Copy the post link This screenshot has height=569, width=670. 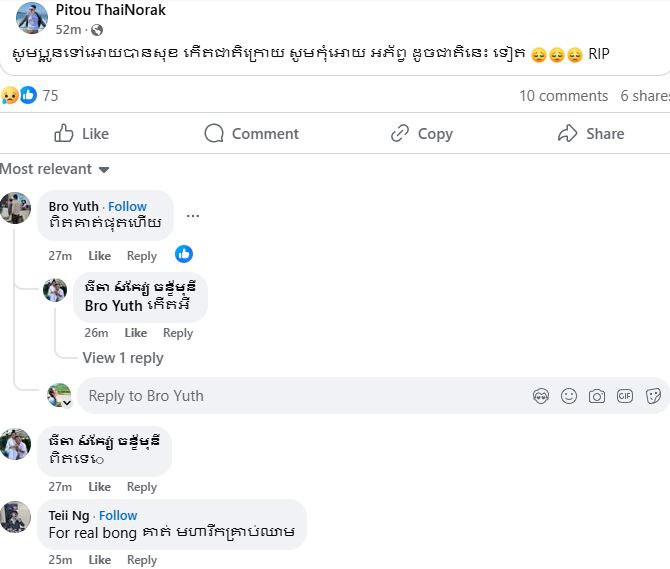pyautogui.click(x=422, y=134)
